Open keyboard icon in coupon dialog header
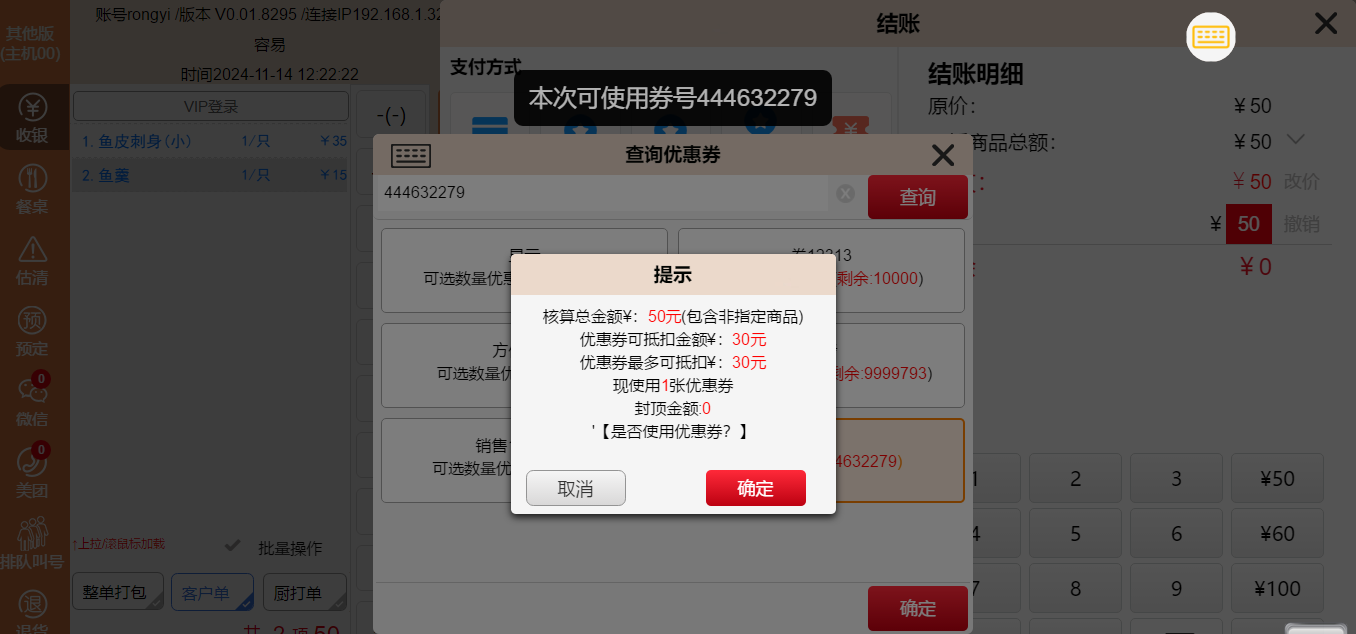 pyautogui.click(x=411, y=155)
